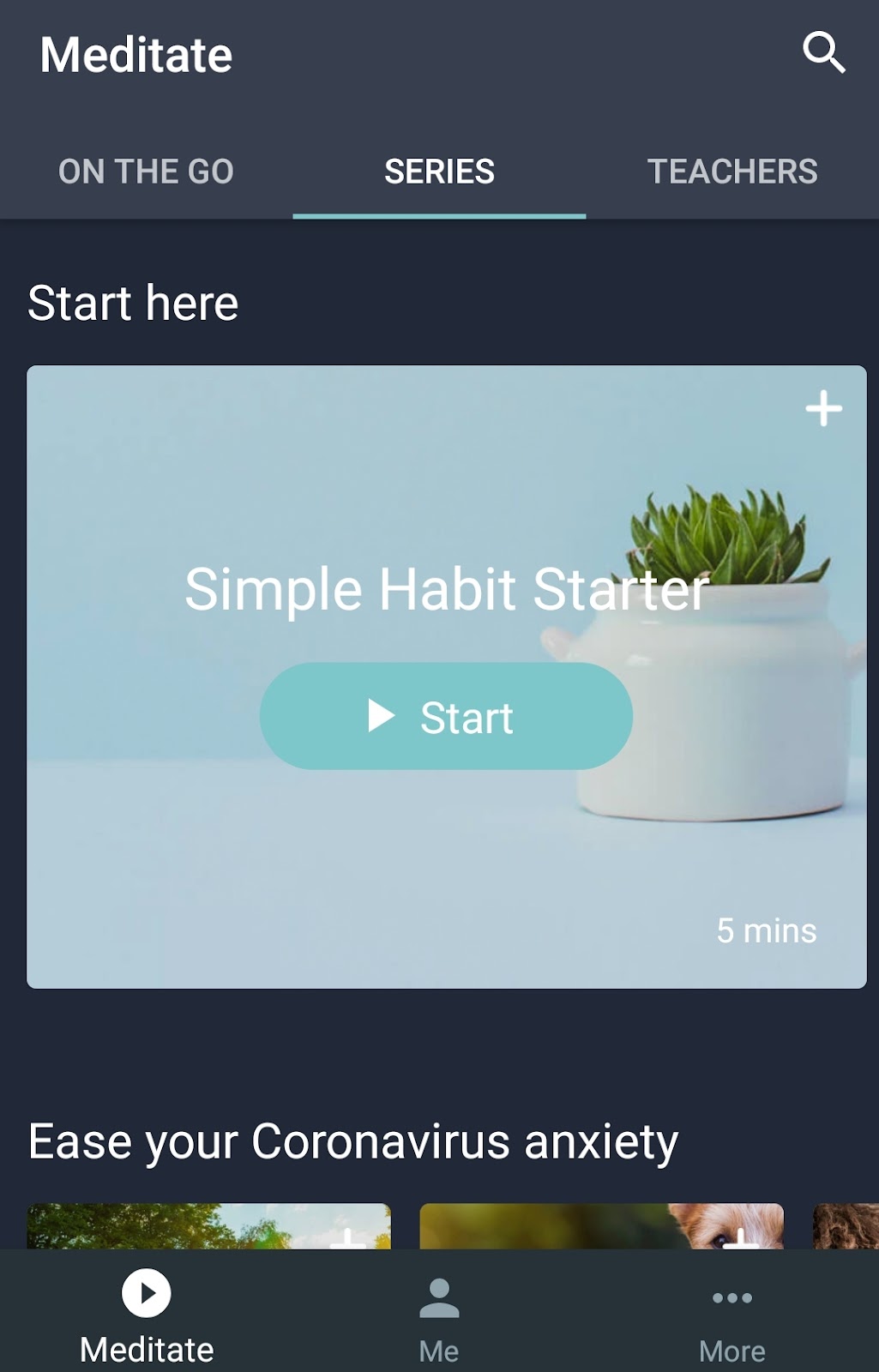
Task: Select the Series tab
Action: pos(439,171)
